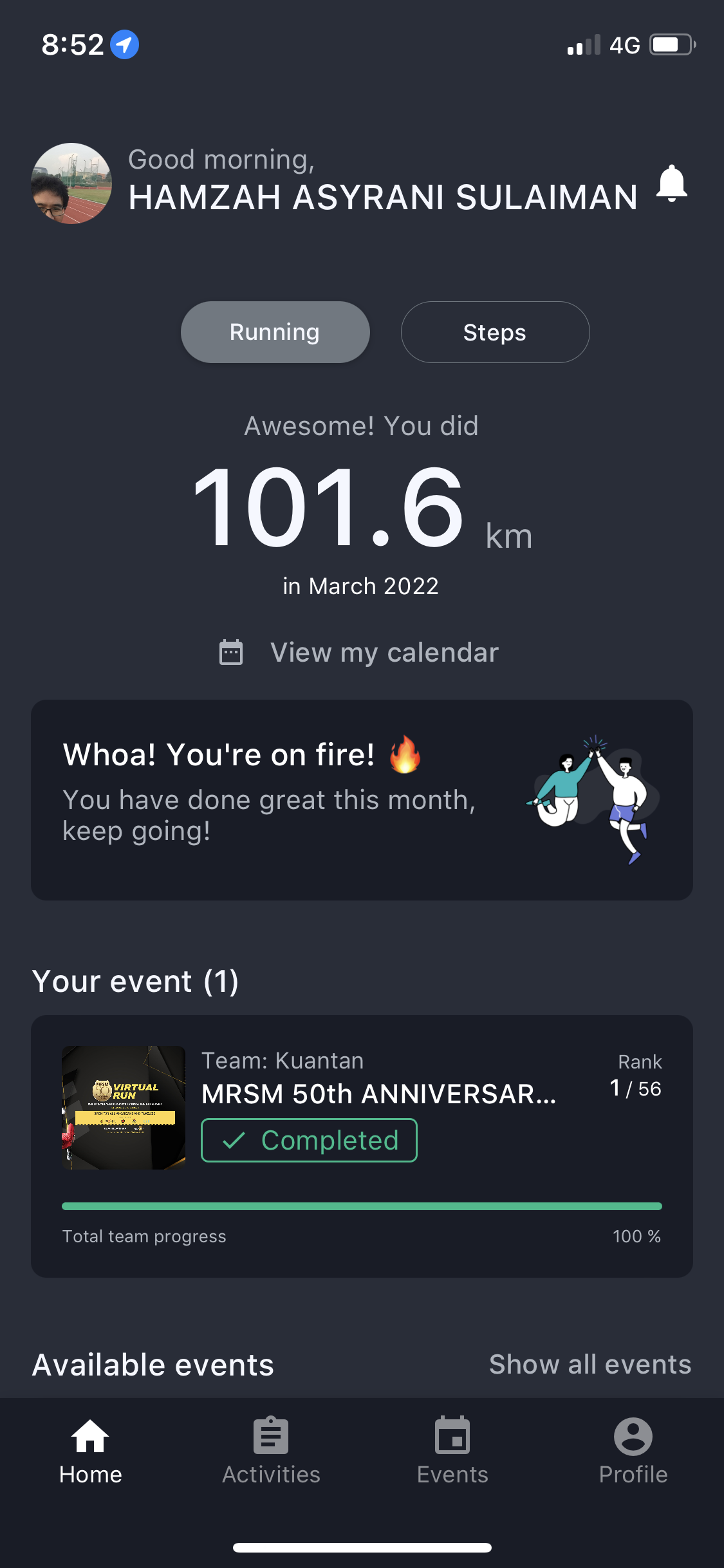Open the profile photo avatar
Viewport: 724px width, 1568px height.
71,183
